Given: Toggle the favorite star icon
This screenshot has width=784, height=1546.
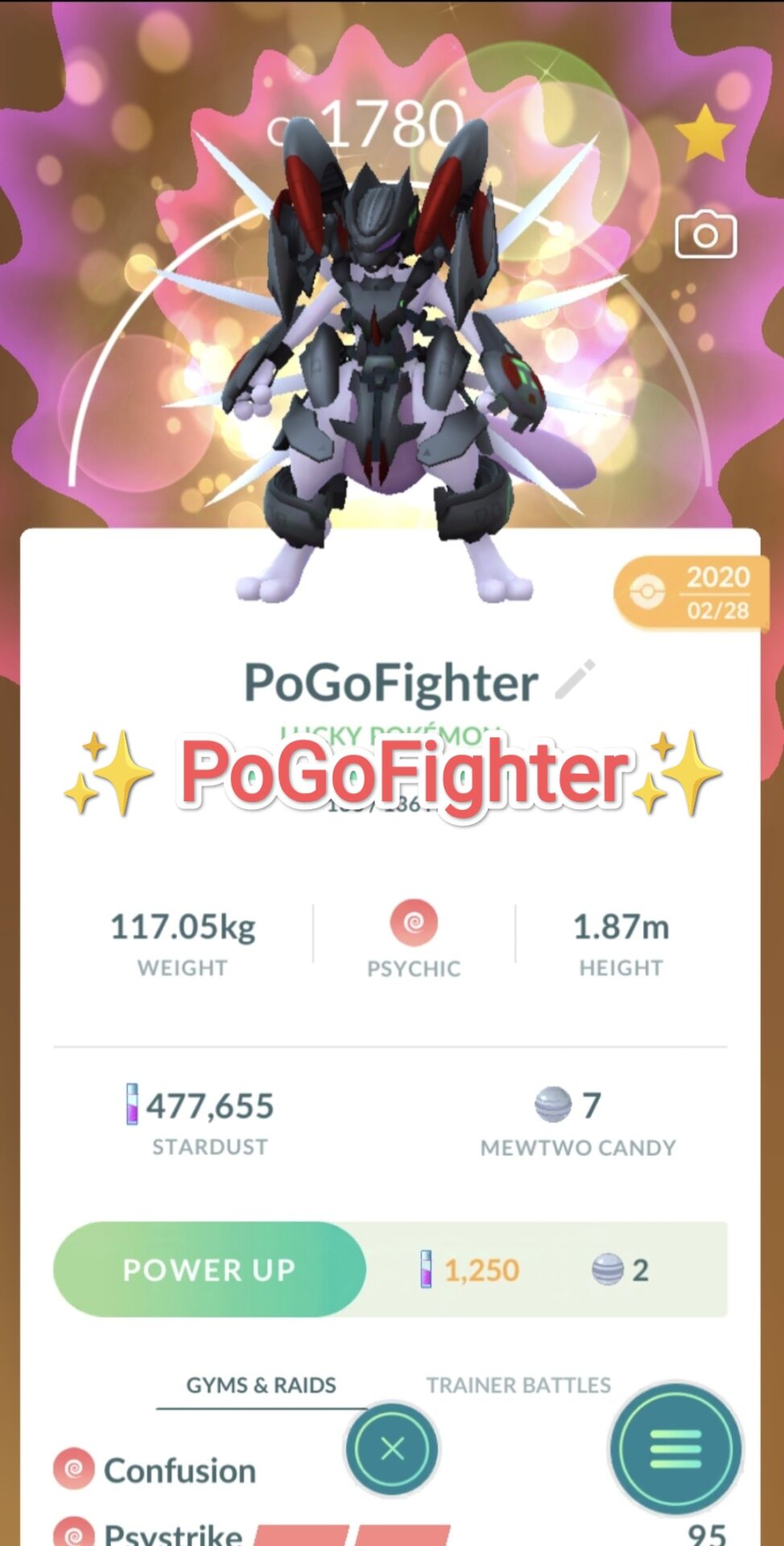Looking at the screenshot, I should (704, 133).
